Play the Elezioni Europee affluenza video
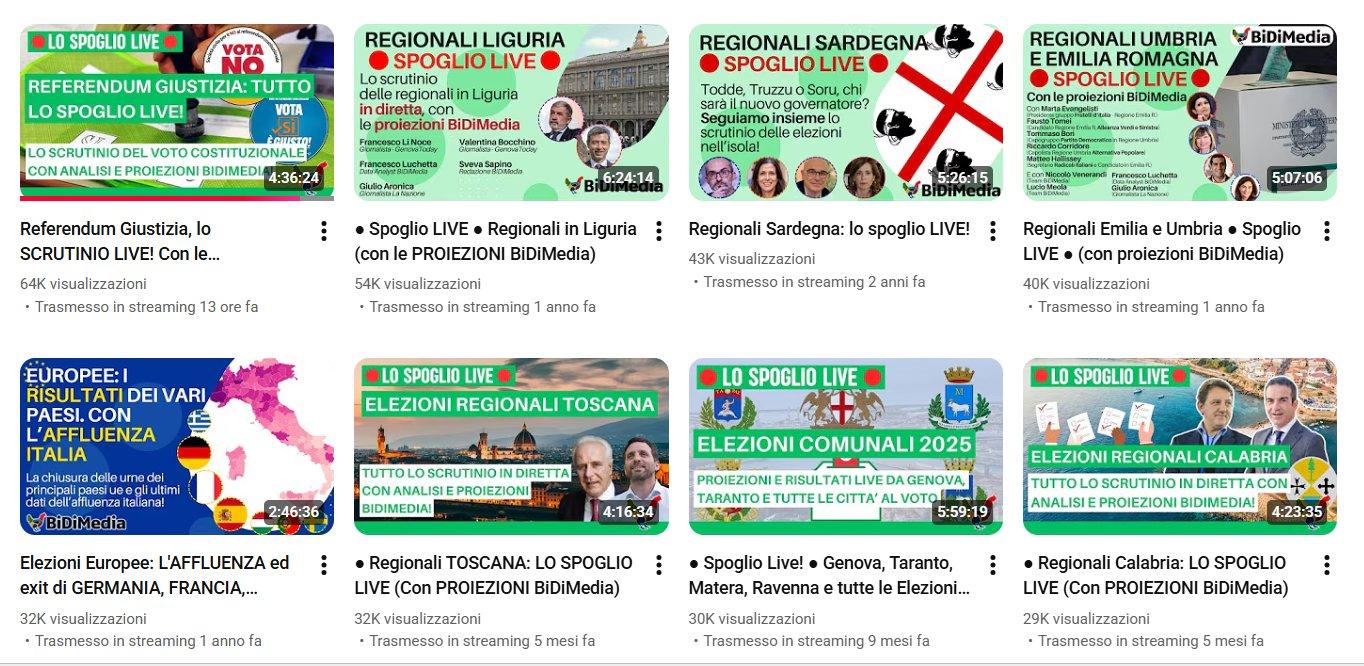Screen dimensions: 1364x666 pos(177,446)
